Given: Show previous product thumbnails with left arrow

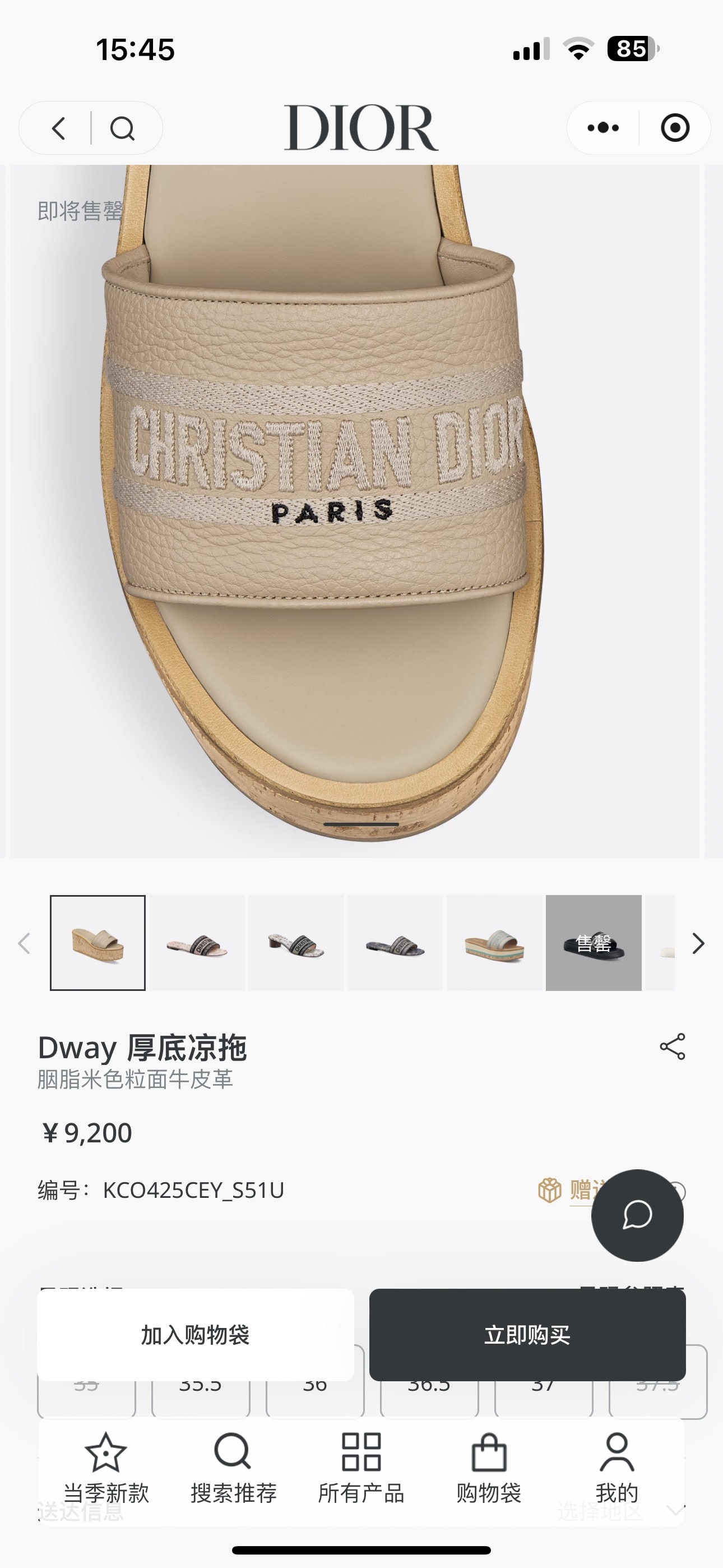Looking at the screenshot, I should pos(24,943).
